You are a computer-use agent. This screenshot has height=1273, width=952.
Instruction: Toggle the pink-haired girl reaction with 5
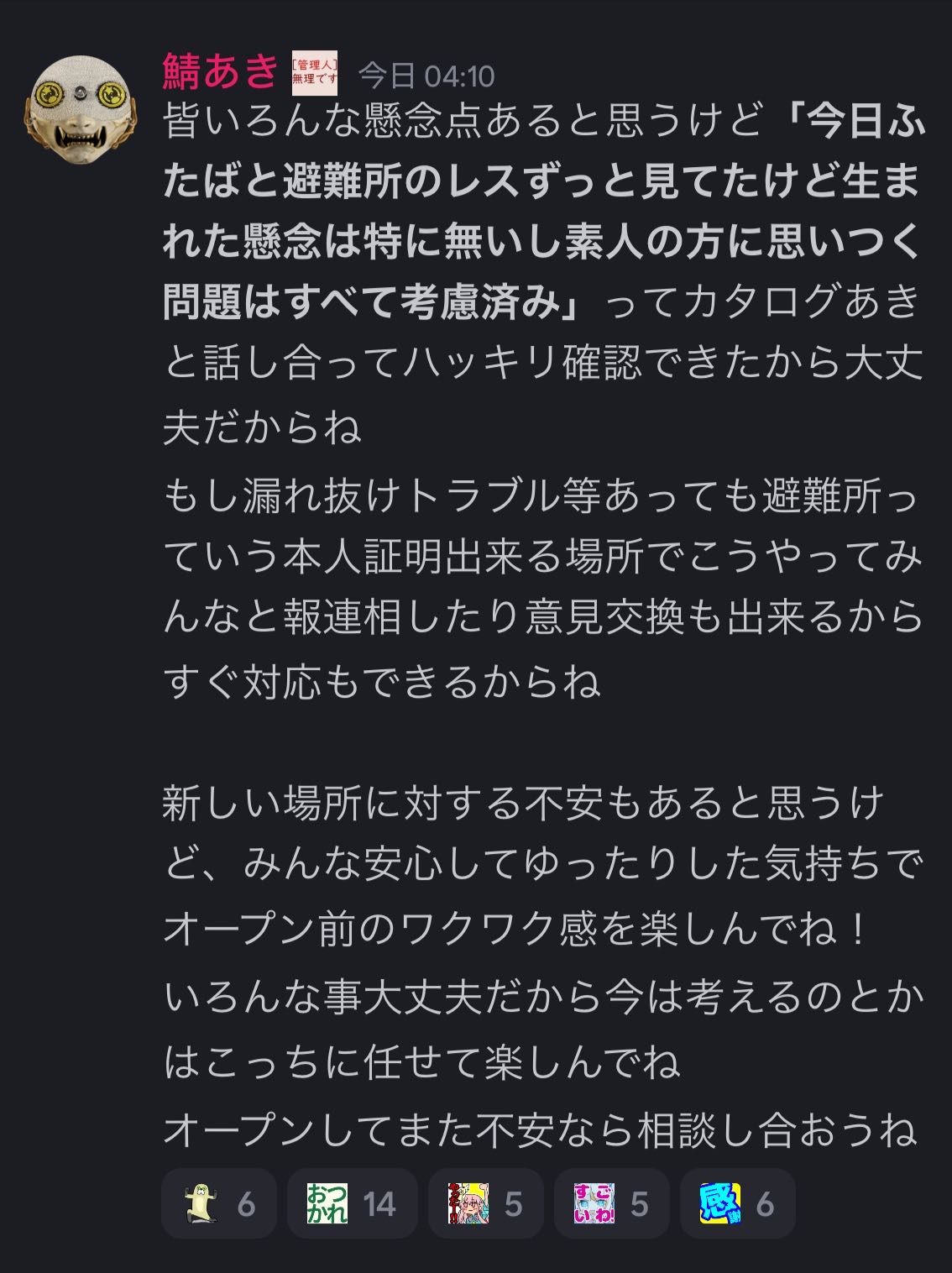(486, 1202)
